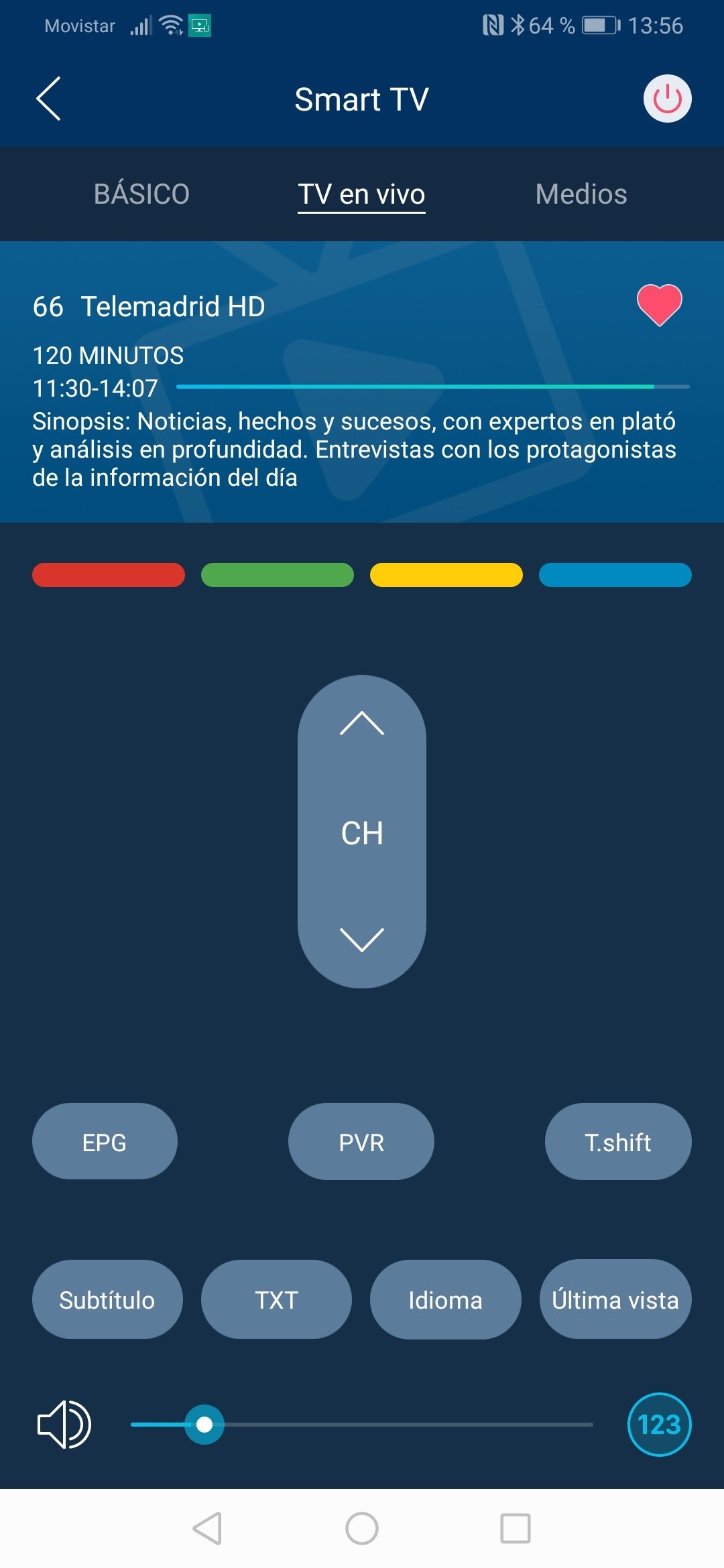Select Subtítulo option
The height and width of the screenshot is (1568, 724).
point(107,1300)
